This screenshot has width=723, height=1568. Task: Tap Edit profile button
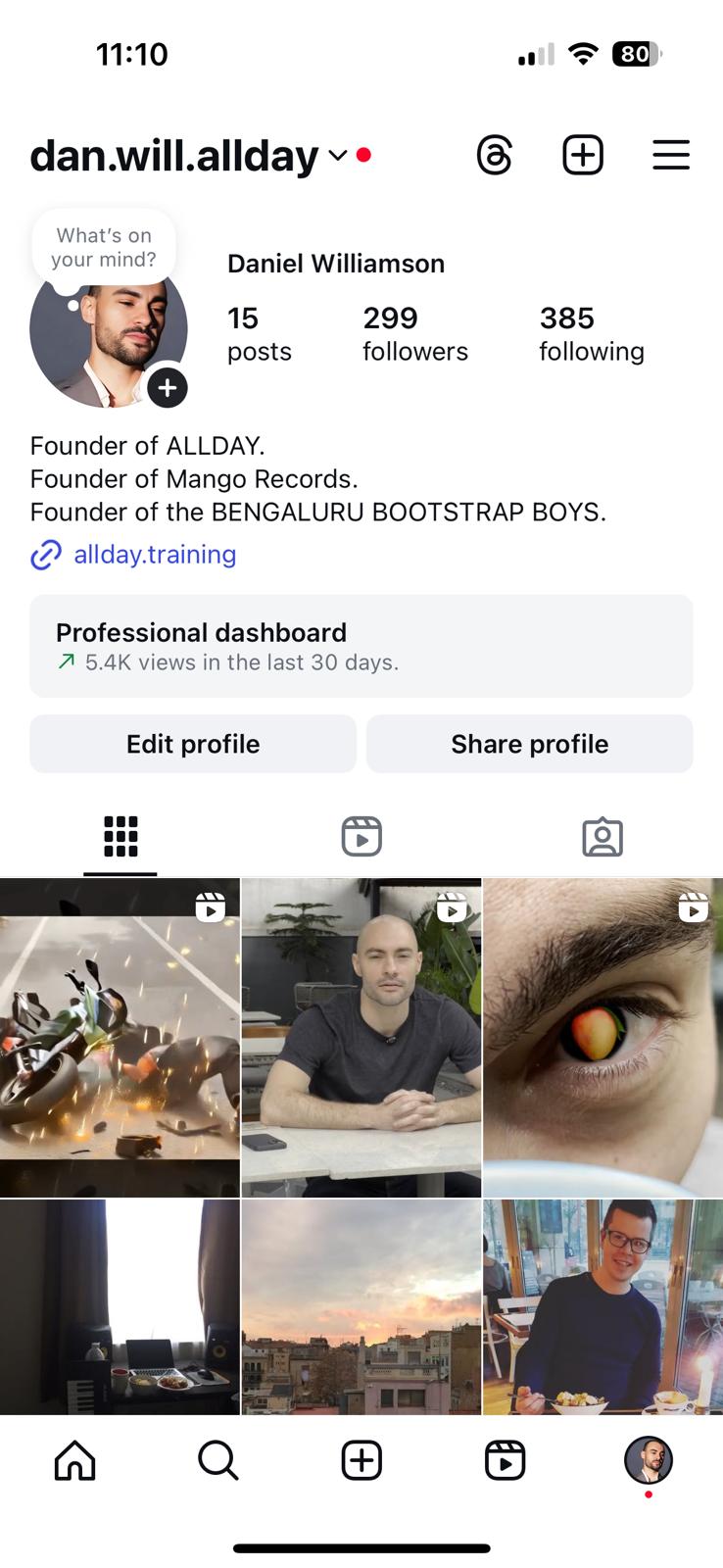point(193,744)
